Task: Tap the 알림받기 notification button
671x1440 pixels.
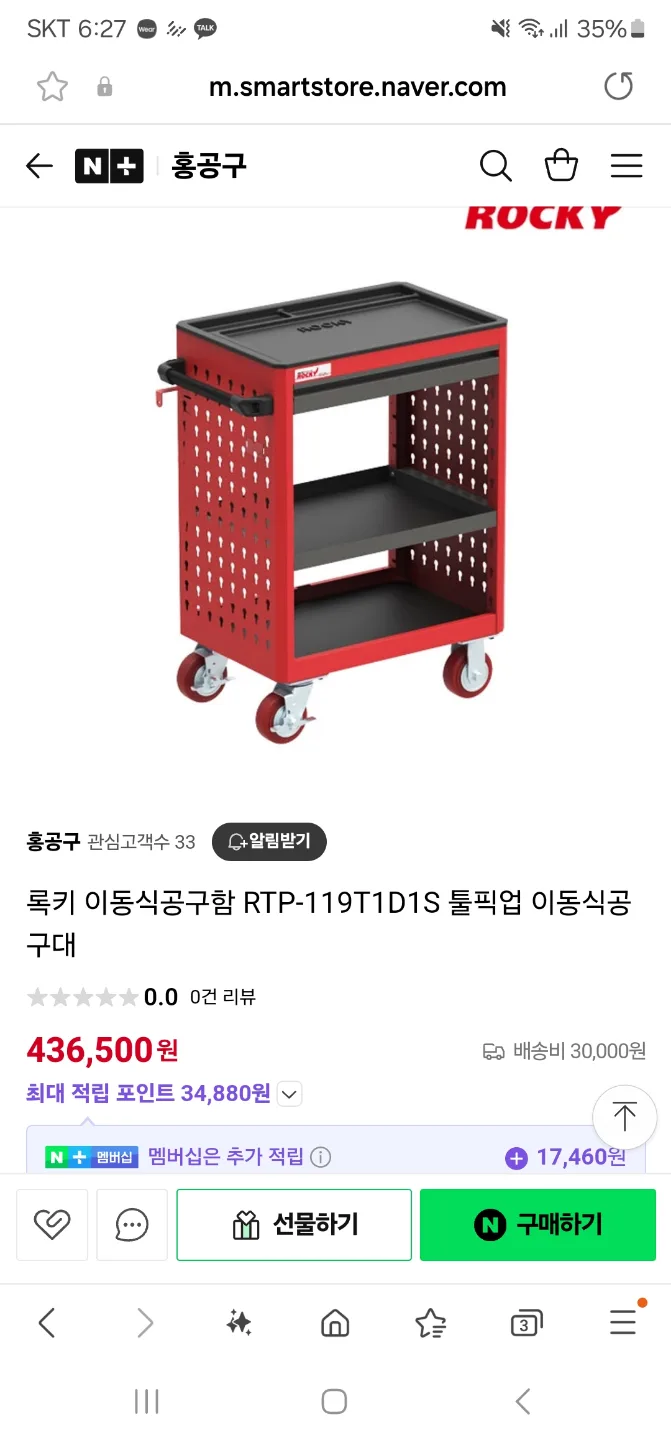Action: tap(269, 841)
